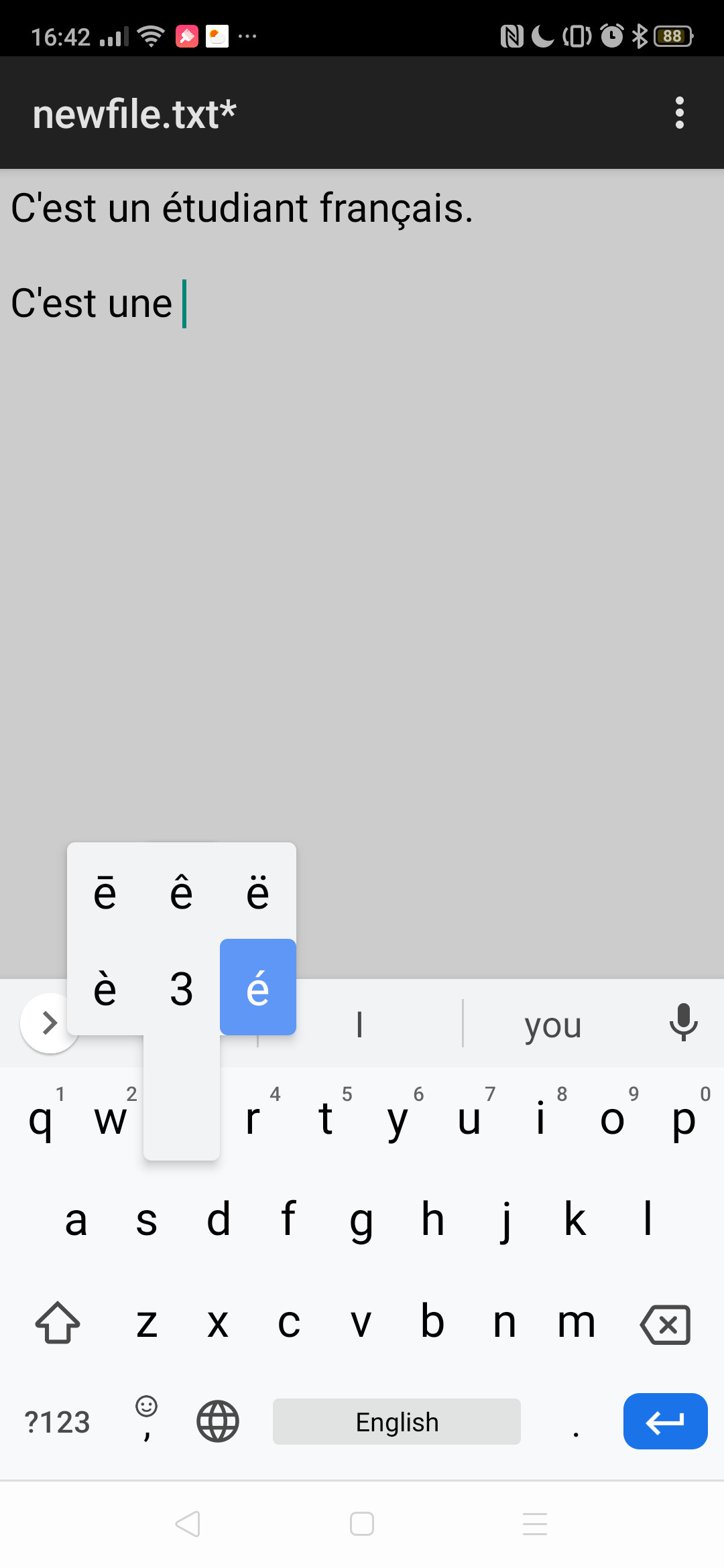Choose the è character in the popup
724x1568 pixels.
pyautogui.click(x=105, y=988)
